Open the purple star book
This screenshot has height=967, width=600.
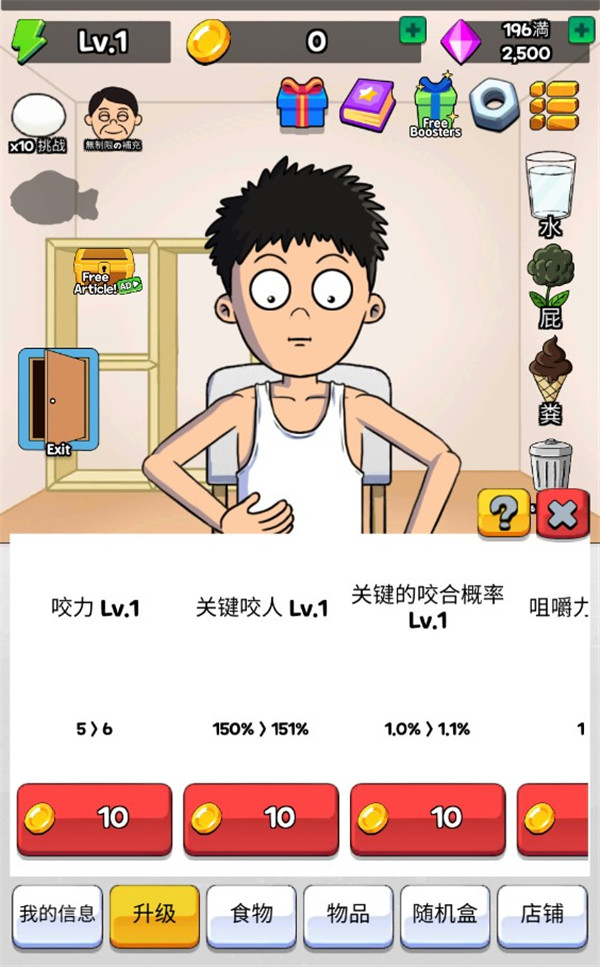[368, 103]
